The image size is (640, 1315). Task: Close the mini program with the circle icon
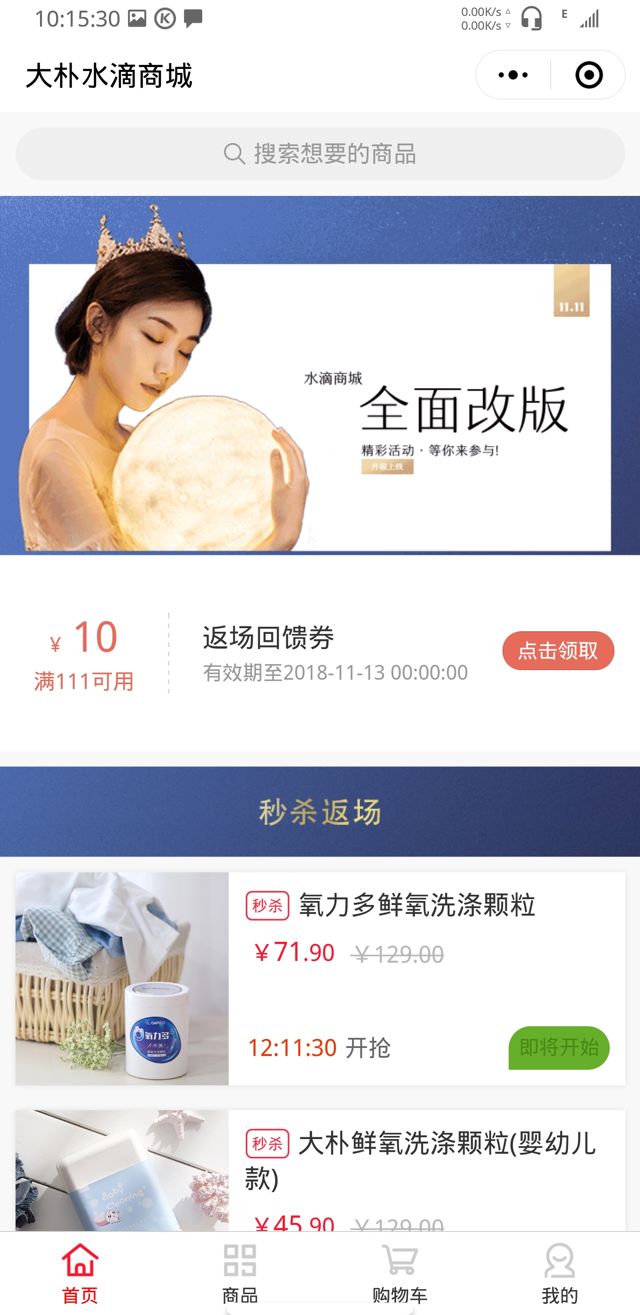589,75
